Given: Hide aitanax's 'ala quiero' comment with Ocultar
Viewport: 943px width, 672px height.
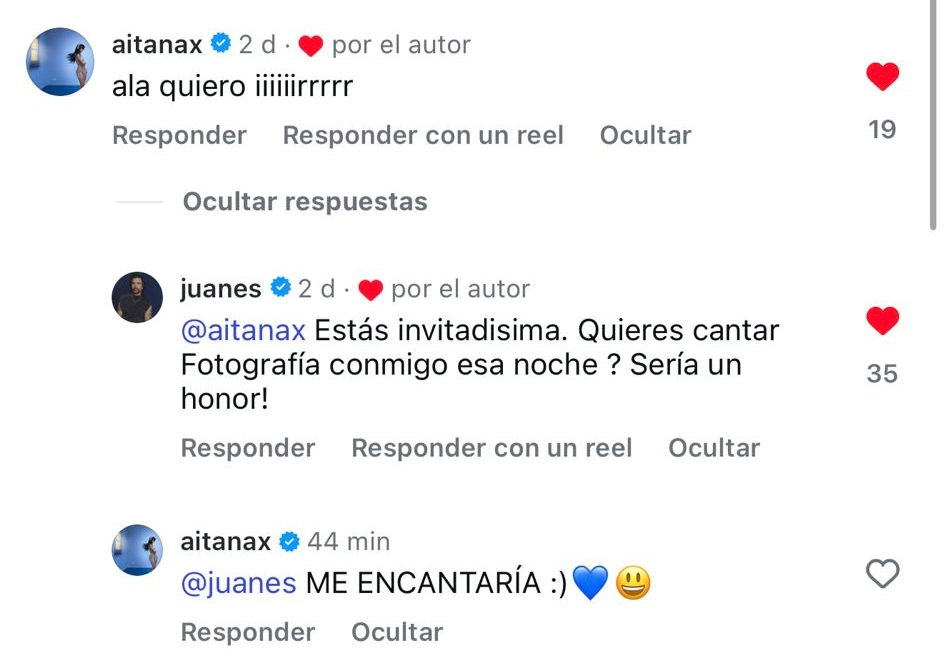Looking at the screenshot, I should pos(645,135).
